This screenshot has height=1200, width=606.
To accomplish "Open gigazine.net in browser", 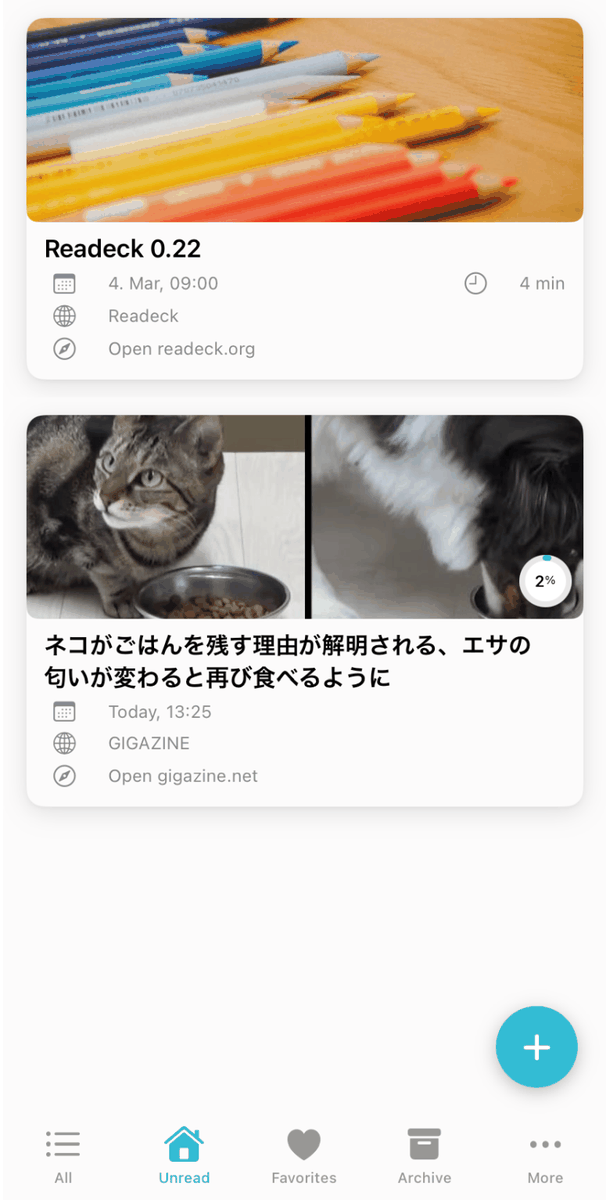I will (182, 776).
